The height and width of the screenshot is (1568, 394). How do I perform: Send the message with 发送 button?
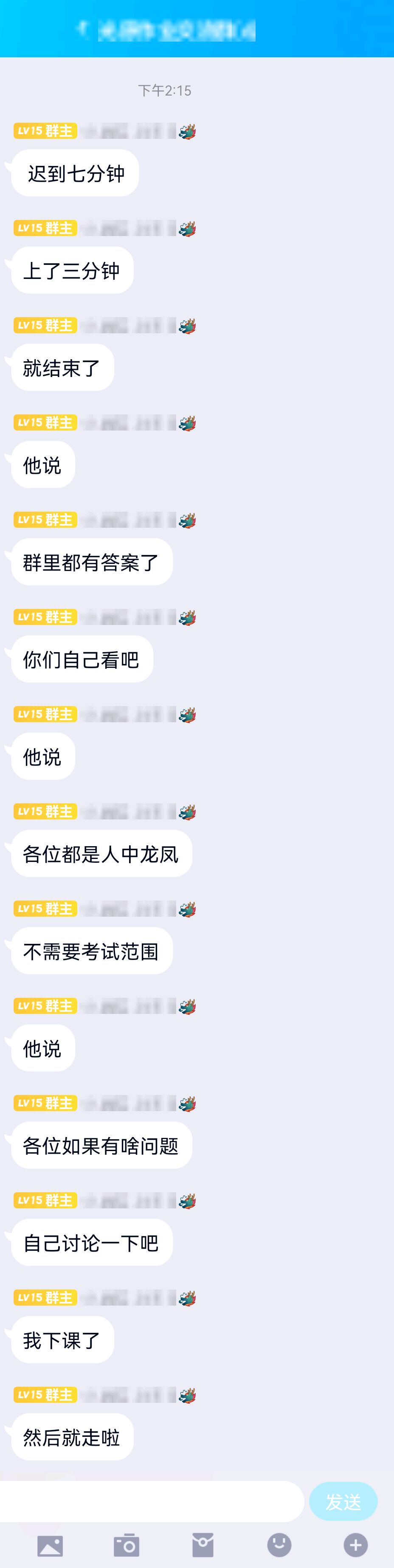pos(343,1502)
